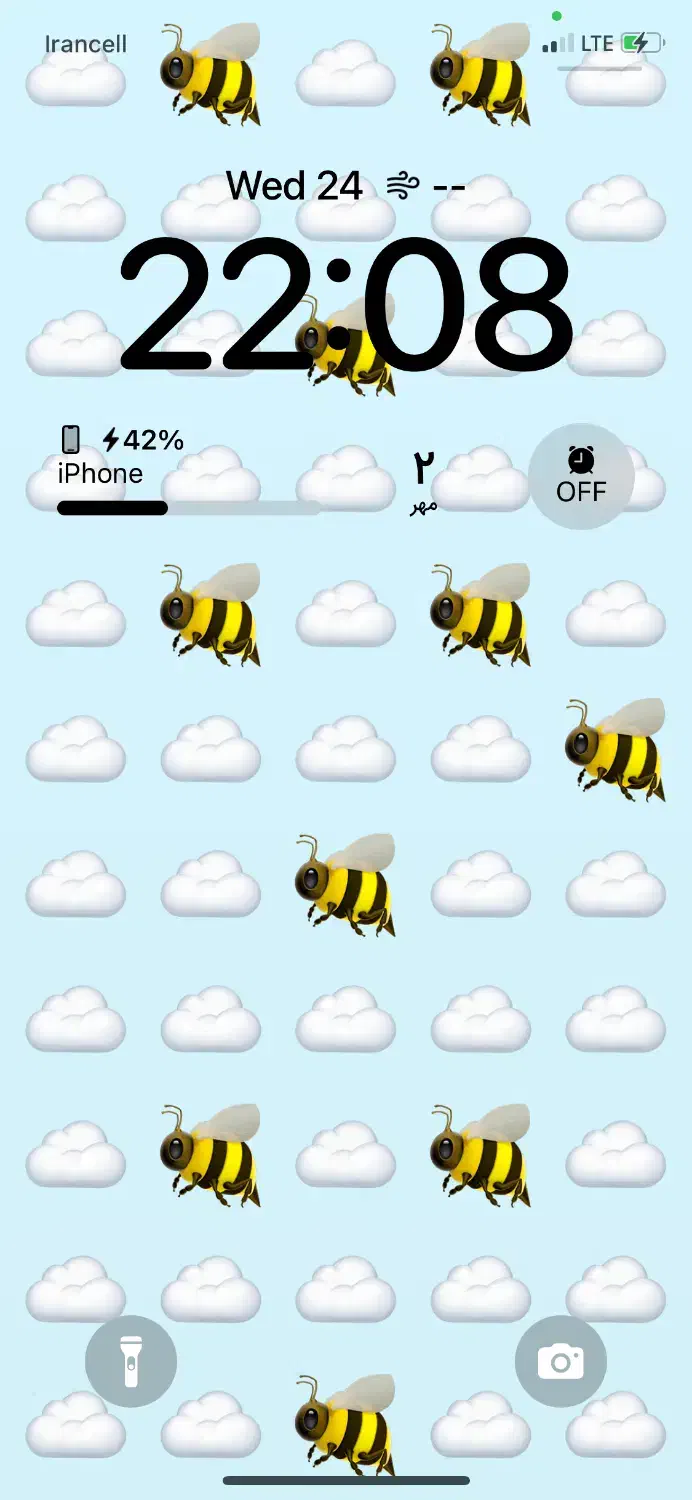The image size is (692, 1500).
Task: Open the Persian calendar date widget
Action: point(424,482)
